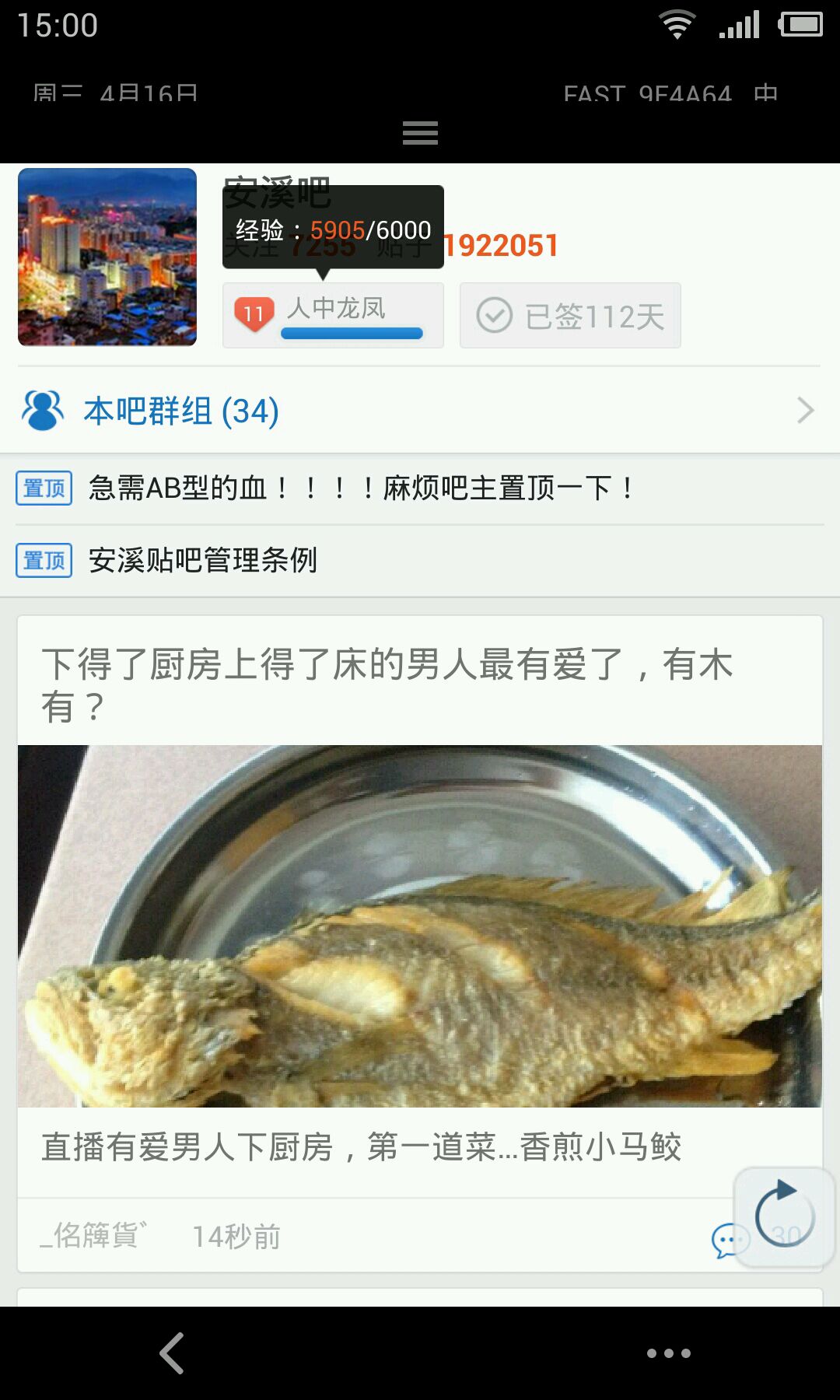Tap the 已签112天 sign-in button

[570, 316]
